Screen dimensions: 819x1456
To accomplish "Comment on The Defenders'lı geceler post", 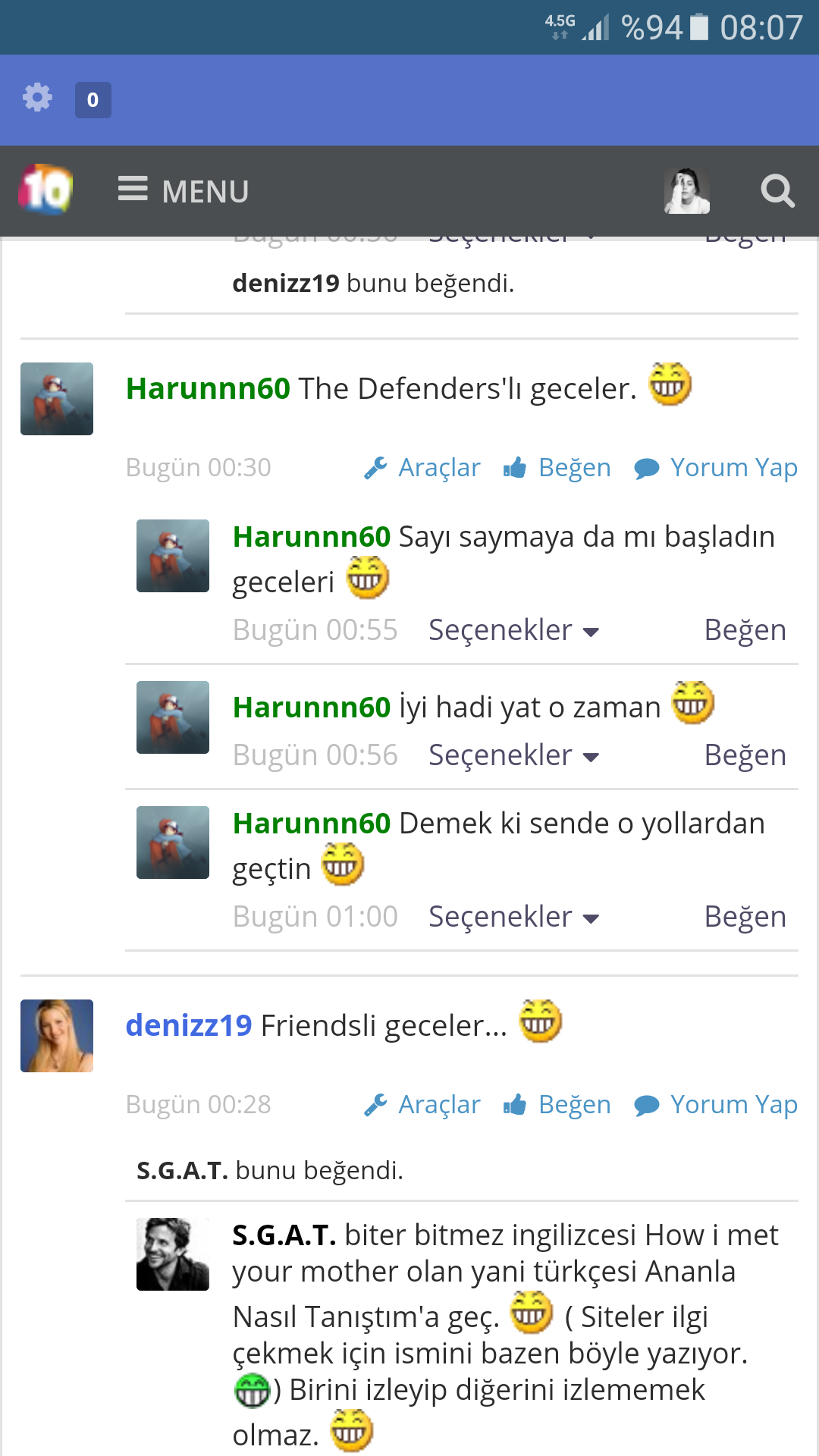I will coord(716,468).
